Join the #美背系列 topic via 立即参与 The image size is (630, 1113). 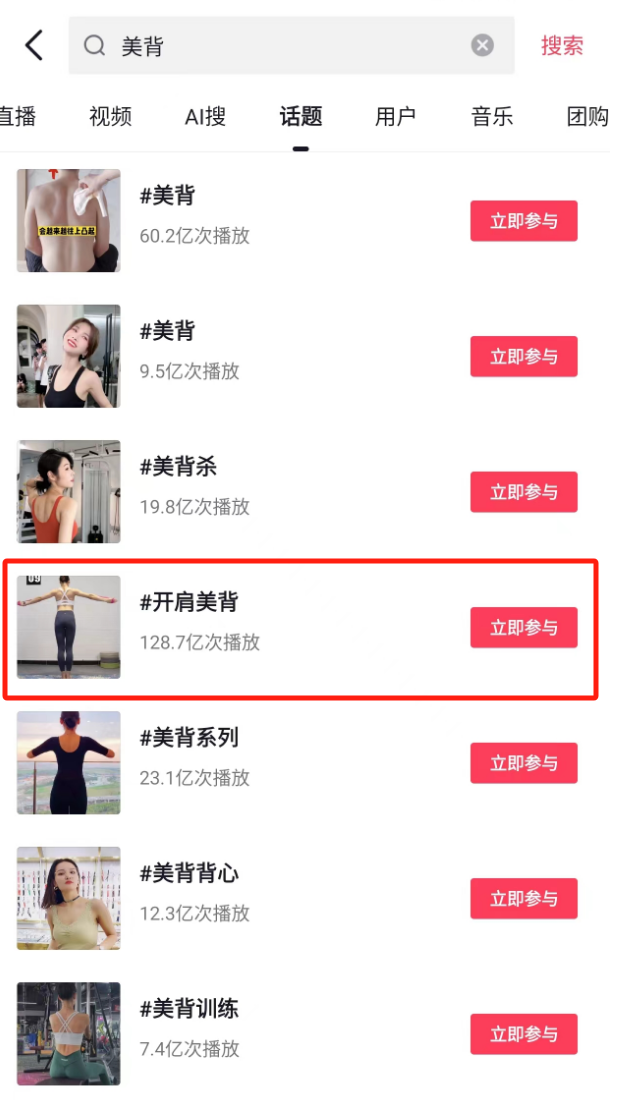(x=523, y=763)
